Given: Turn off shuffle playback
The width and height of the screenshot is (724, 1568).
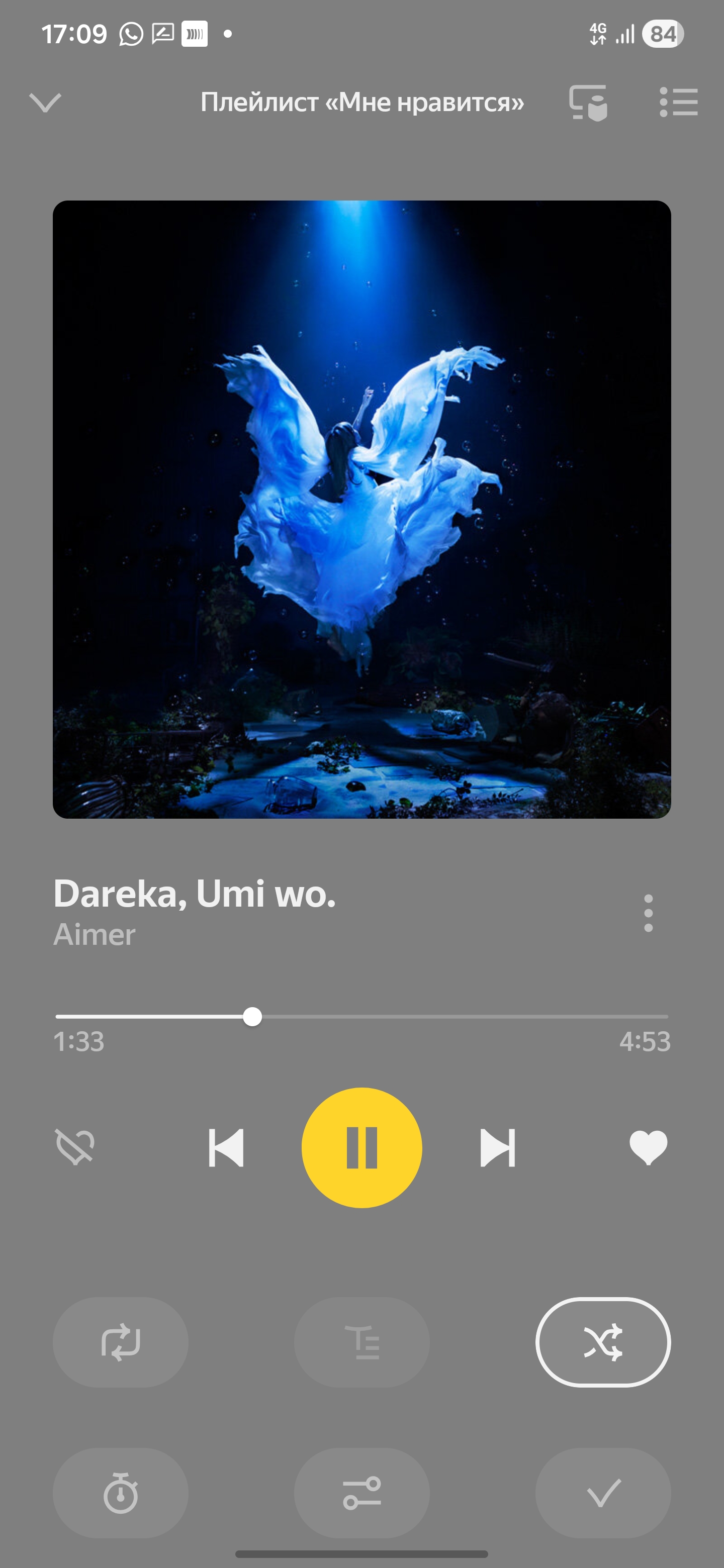Looking at the screenshot, I should (603, 1342).
